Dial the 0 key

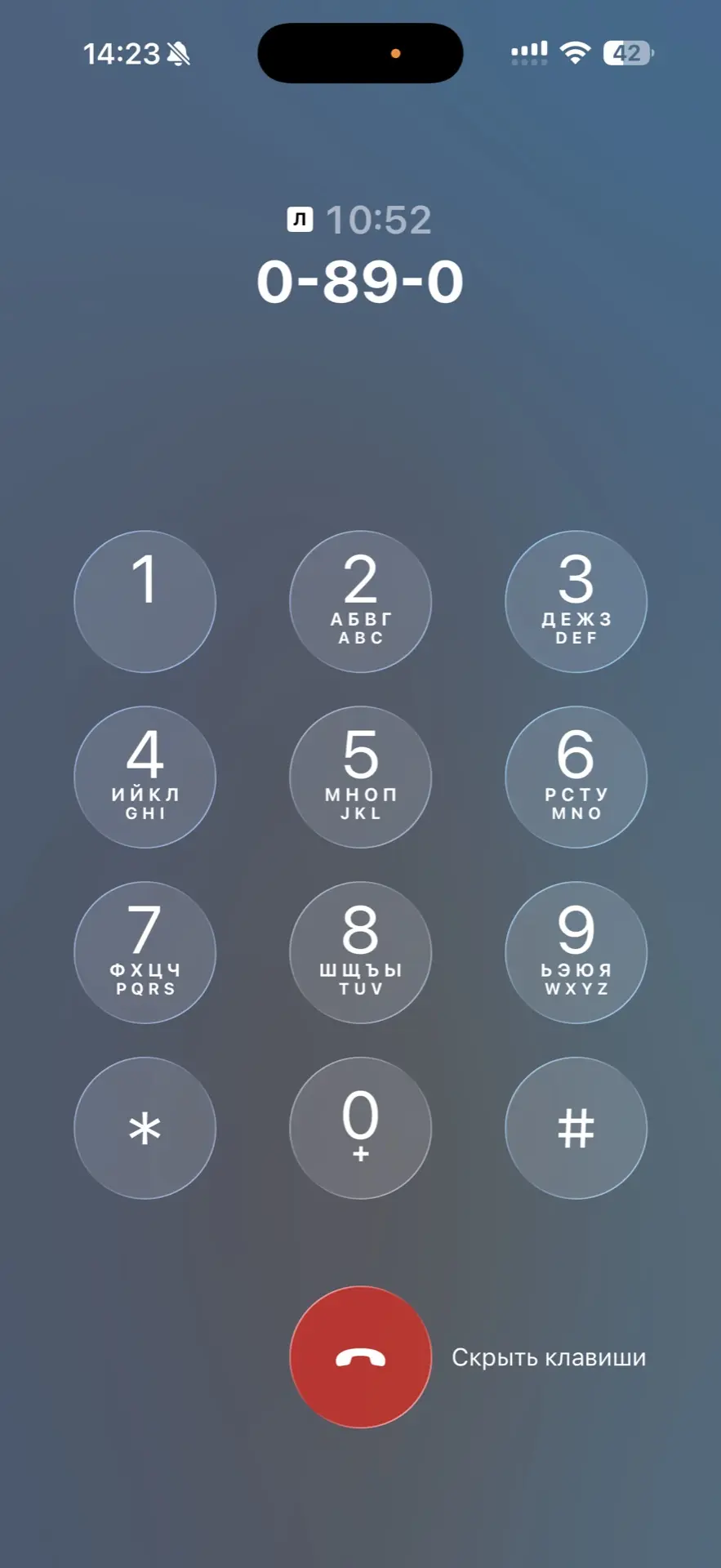click(360, 1128)
